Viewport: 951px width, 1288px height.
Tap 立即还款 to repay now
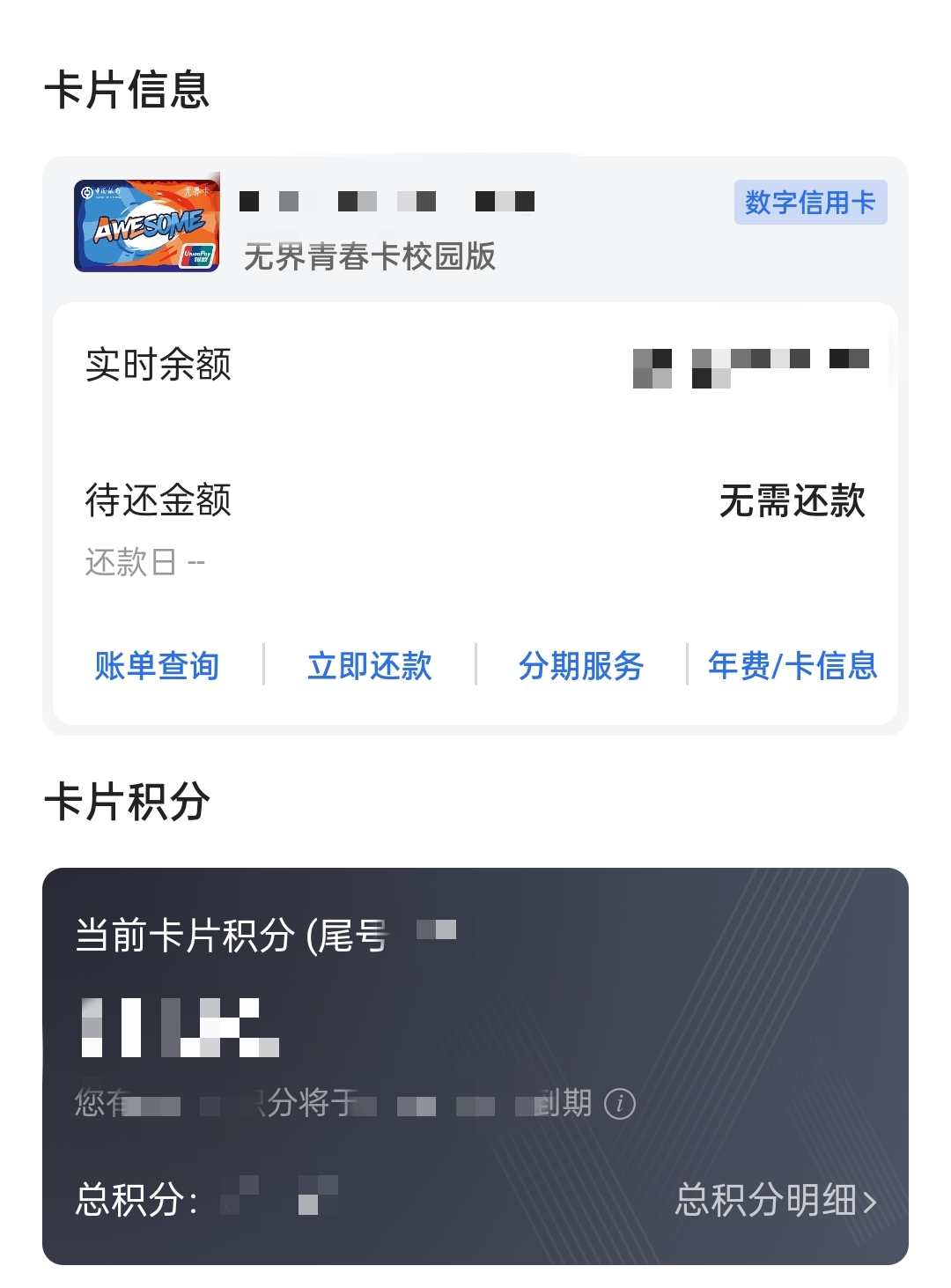[x=370, y=666]
